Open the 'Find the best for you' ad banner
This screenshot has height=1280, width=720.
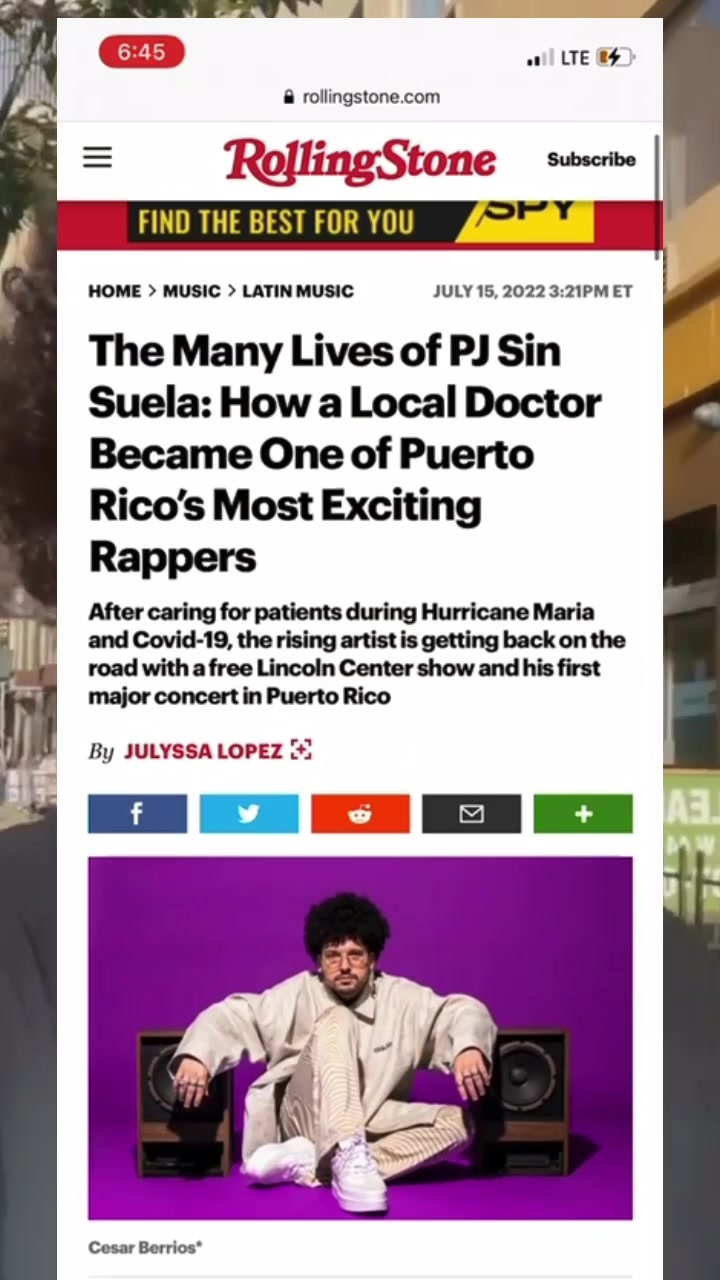360,222
